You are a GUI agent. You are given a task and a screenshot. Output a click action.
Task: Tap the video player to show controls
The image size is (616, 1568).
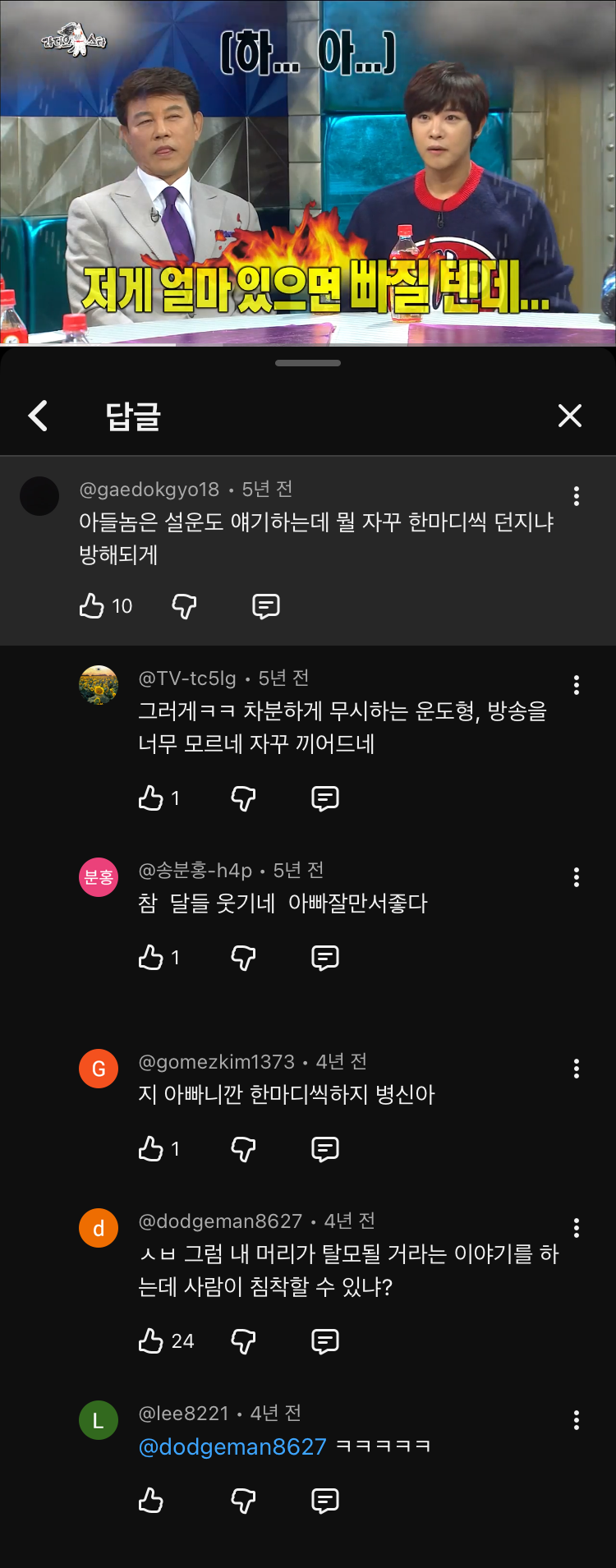pos(308,172)
